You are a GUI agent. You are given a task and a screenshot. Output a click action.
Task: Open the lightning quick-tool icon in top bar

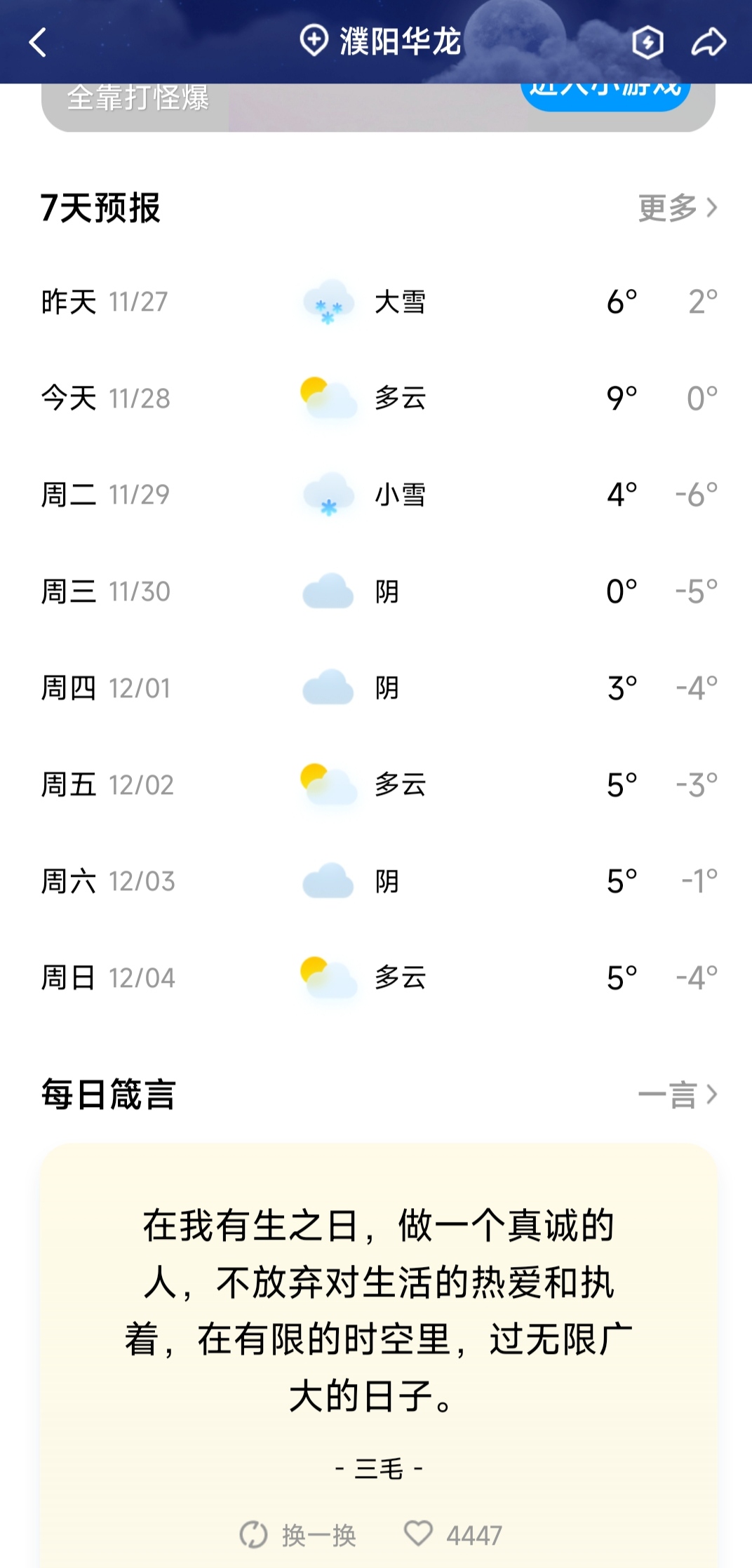tap(649, 42)
